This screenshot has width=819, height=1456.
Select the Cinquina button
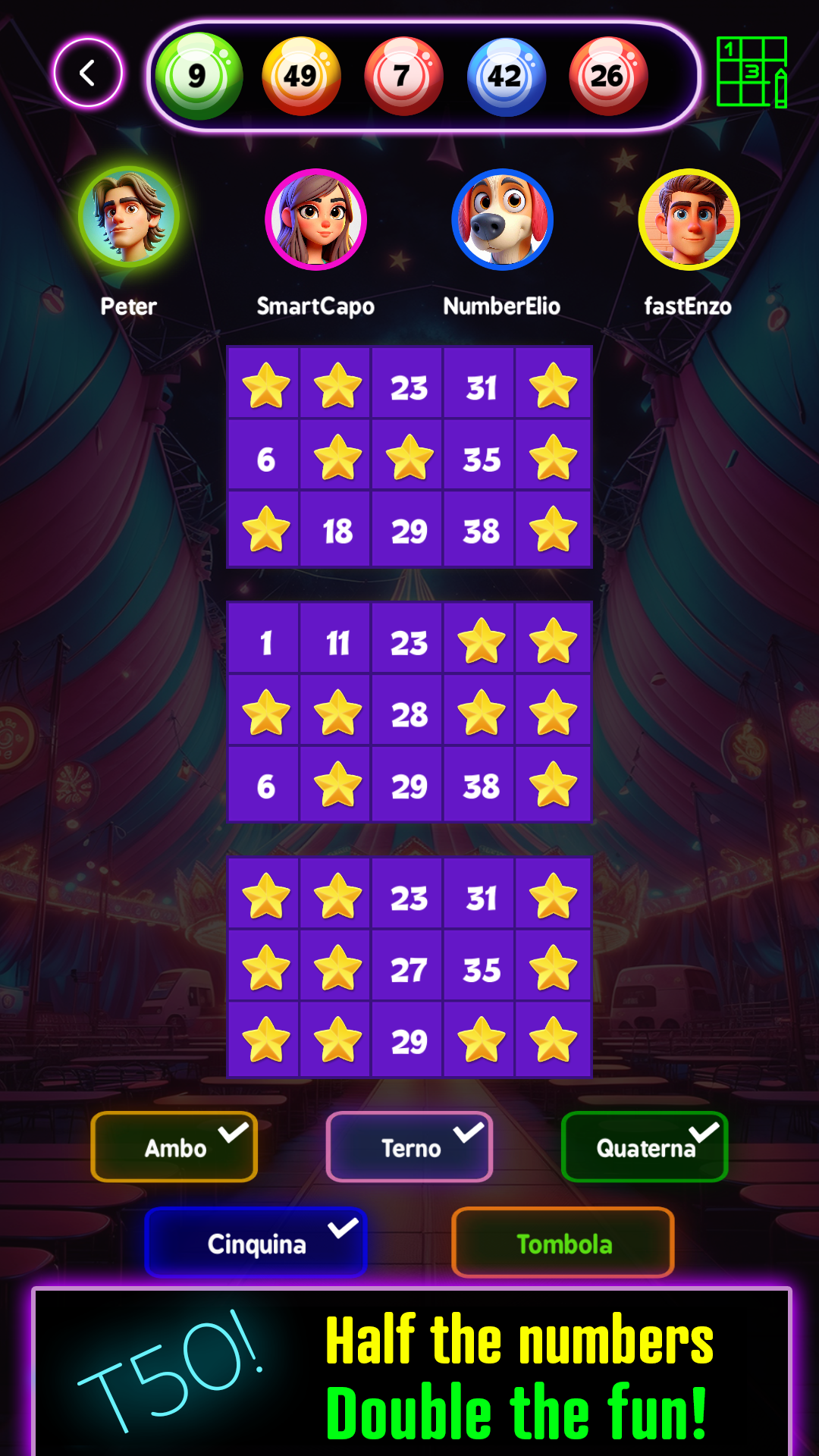click(256, 1244)
